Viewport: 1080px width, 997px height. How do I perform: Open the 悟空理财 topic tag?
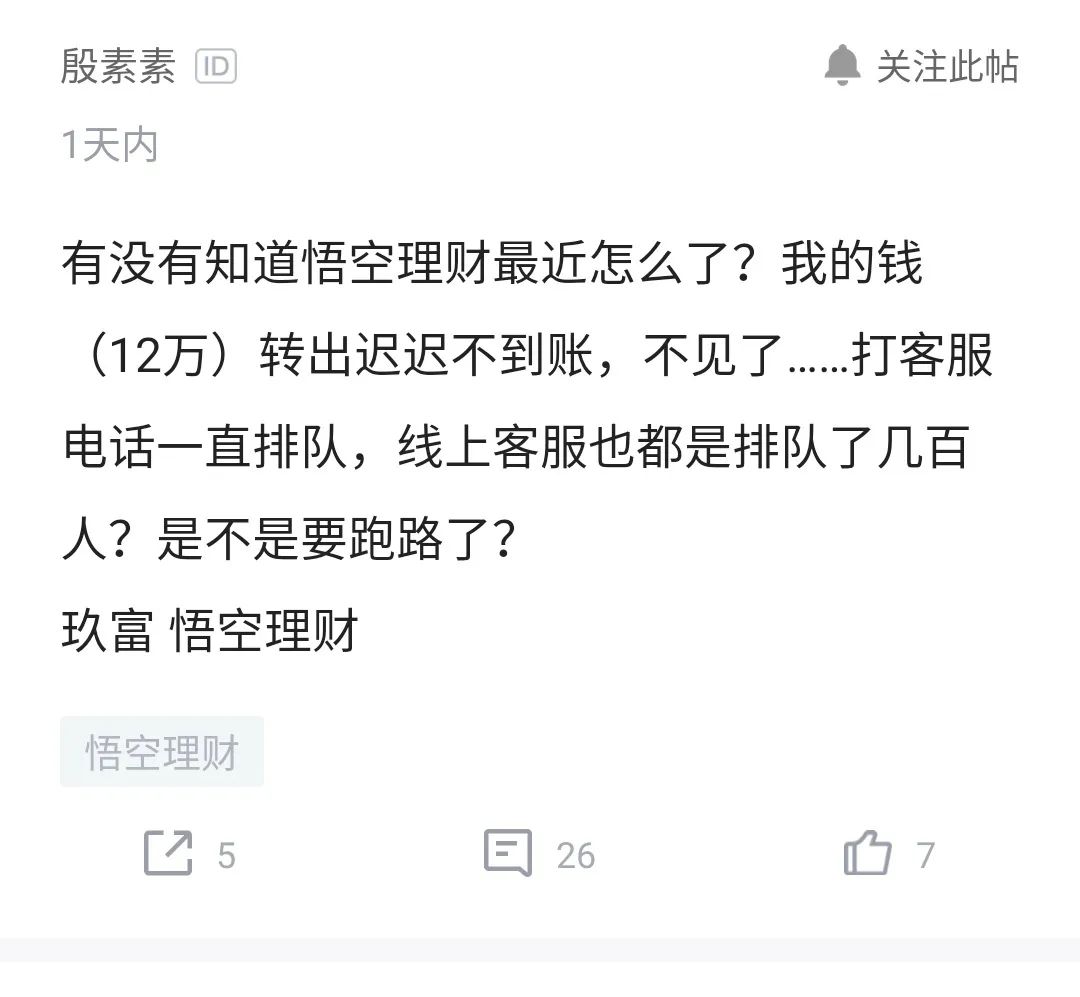162,752
